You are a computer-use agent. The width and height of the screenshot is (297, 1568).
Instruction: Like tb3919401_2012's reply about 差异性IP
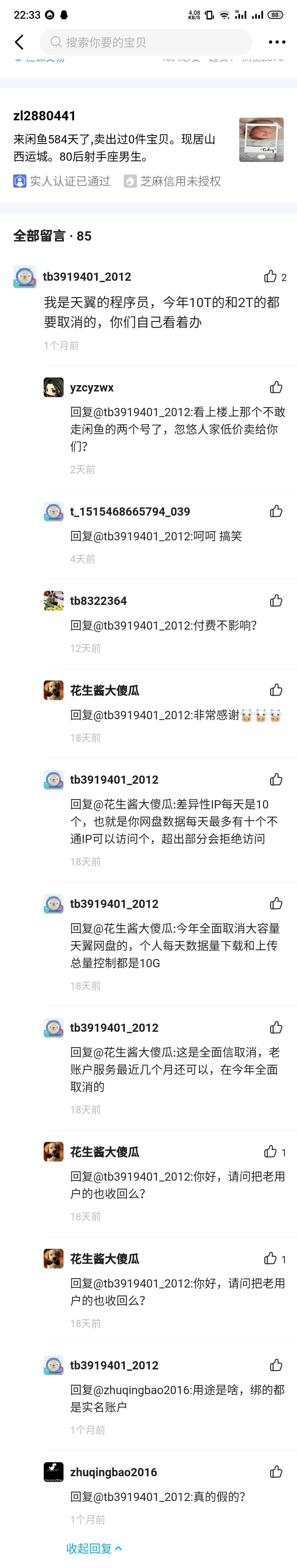(276, 780)
